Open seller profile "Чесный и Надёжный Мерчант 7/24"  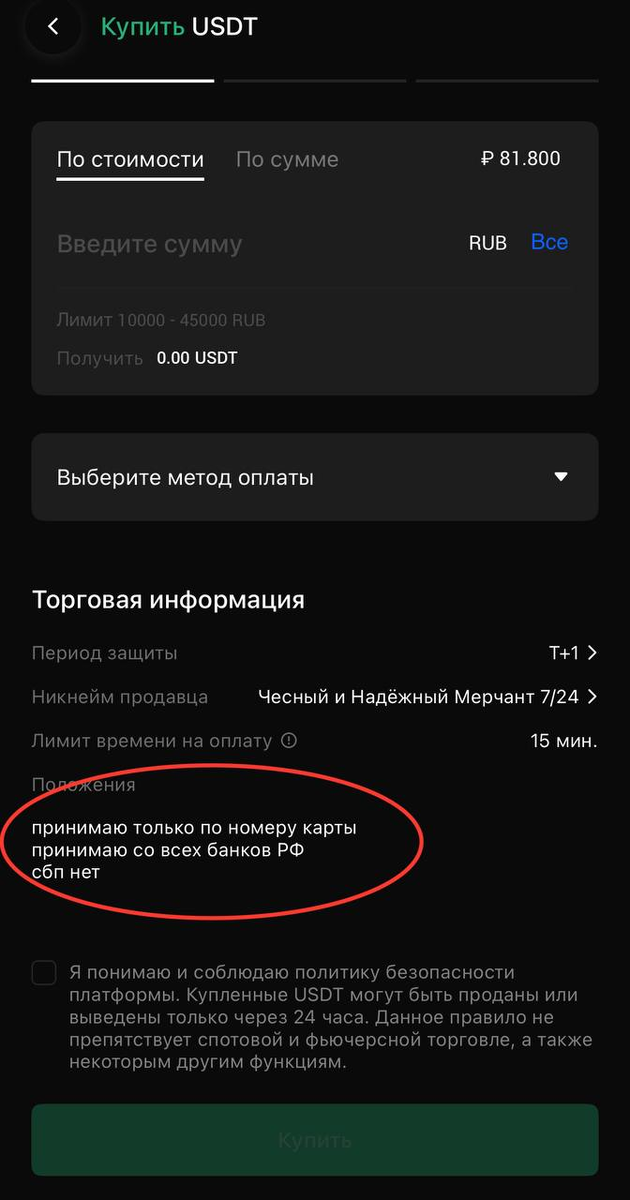pos(427,697)
